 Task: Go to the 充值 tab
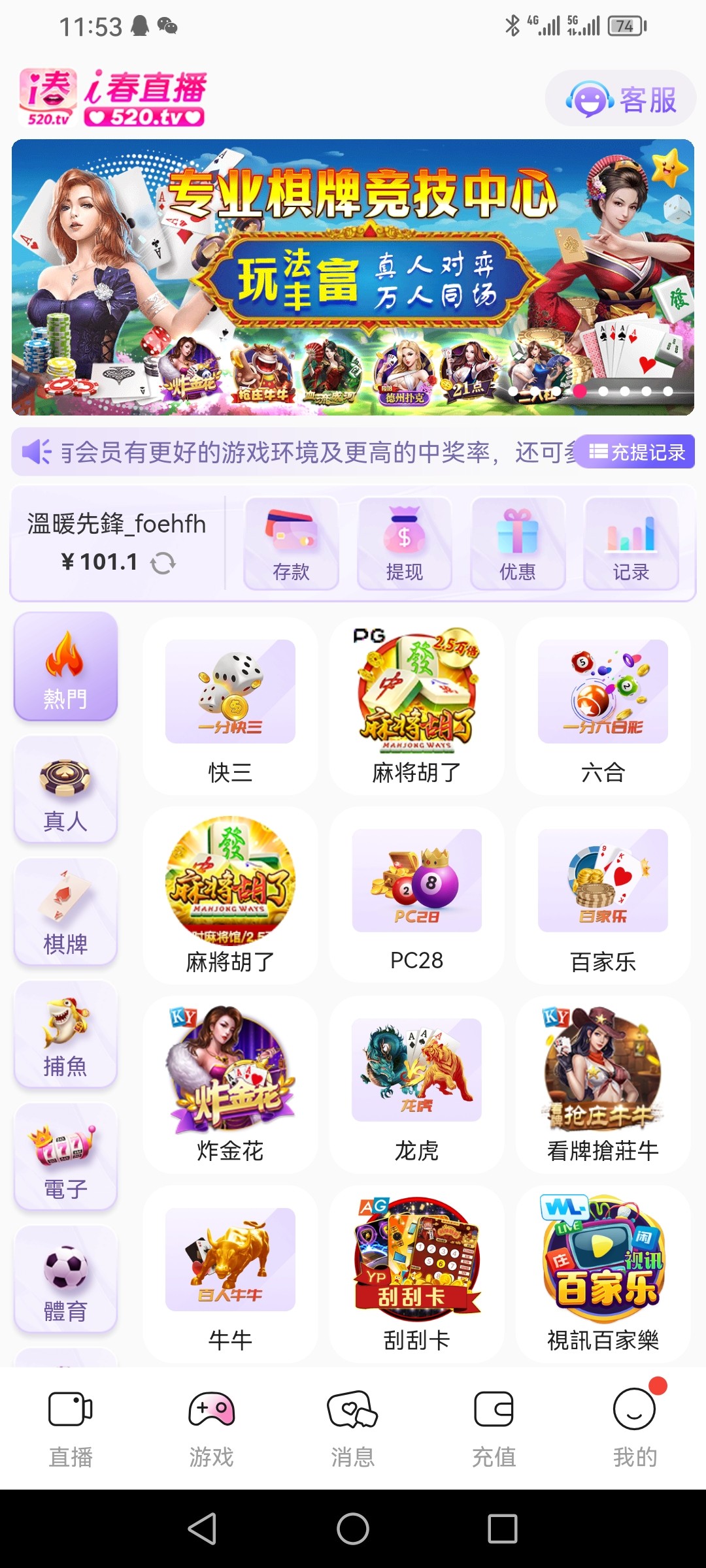494,1428
